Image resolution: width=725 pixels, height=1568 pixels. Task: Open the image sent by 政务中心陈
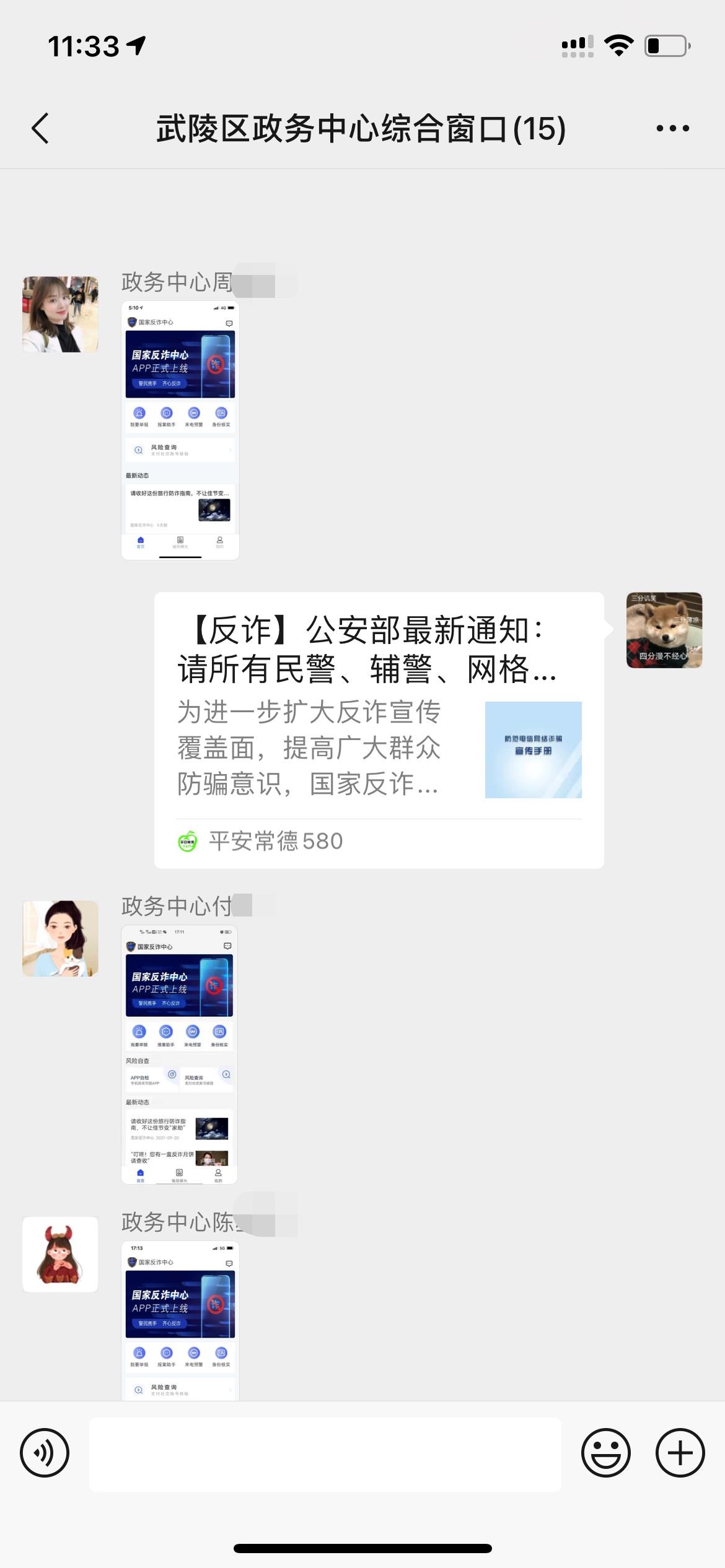180,1320
